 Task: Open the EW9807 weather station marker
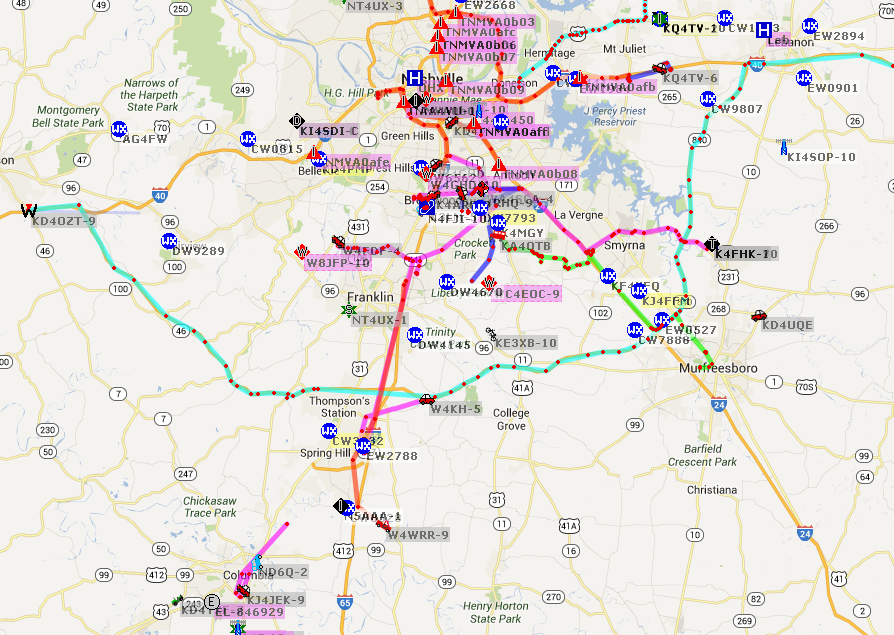coord(708,99)
